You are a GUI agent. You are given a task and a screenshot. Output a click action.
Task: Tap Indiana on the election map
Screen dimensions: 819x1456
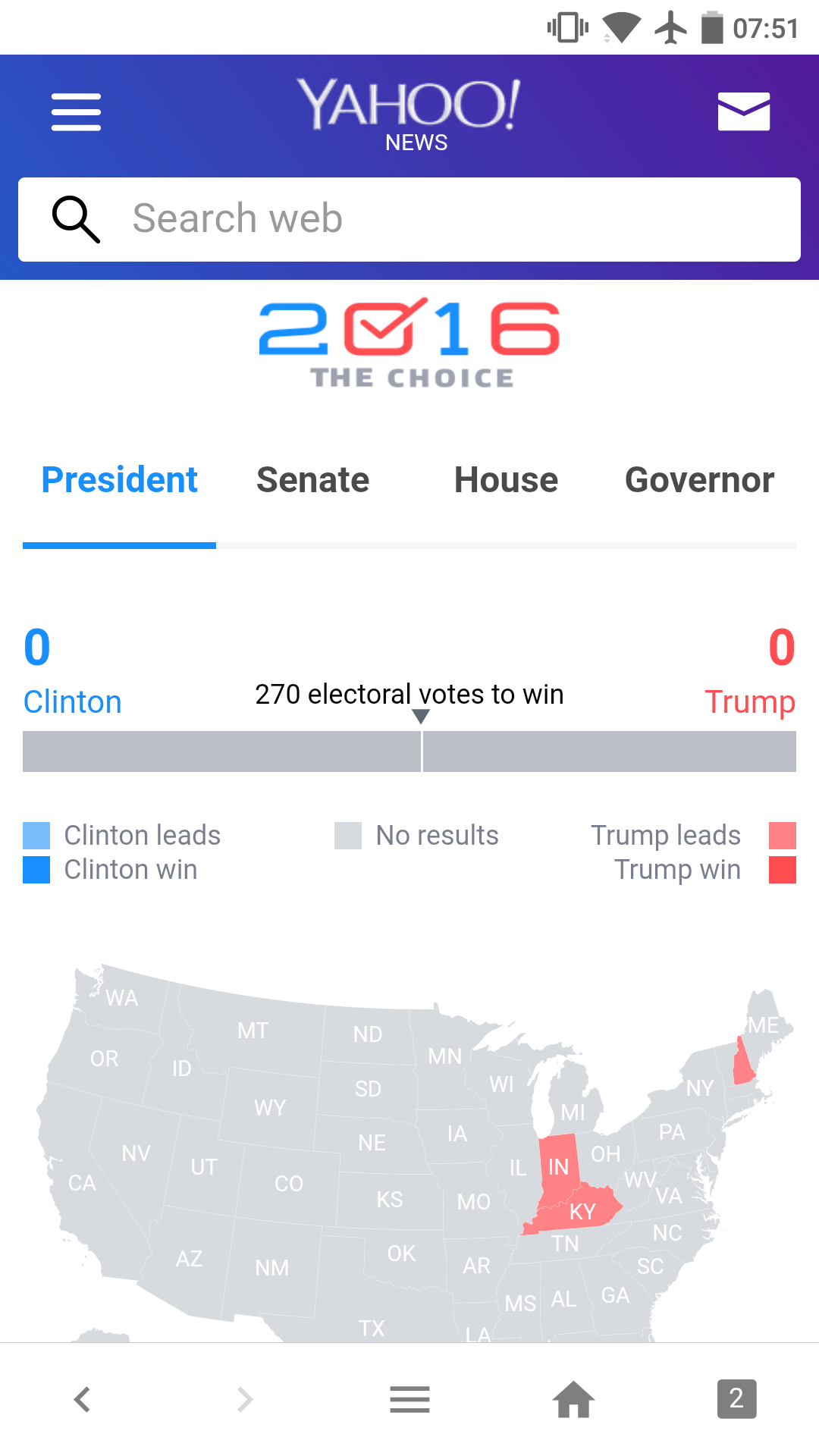558,1166
